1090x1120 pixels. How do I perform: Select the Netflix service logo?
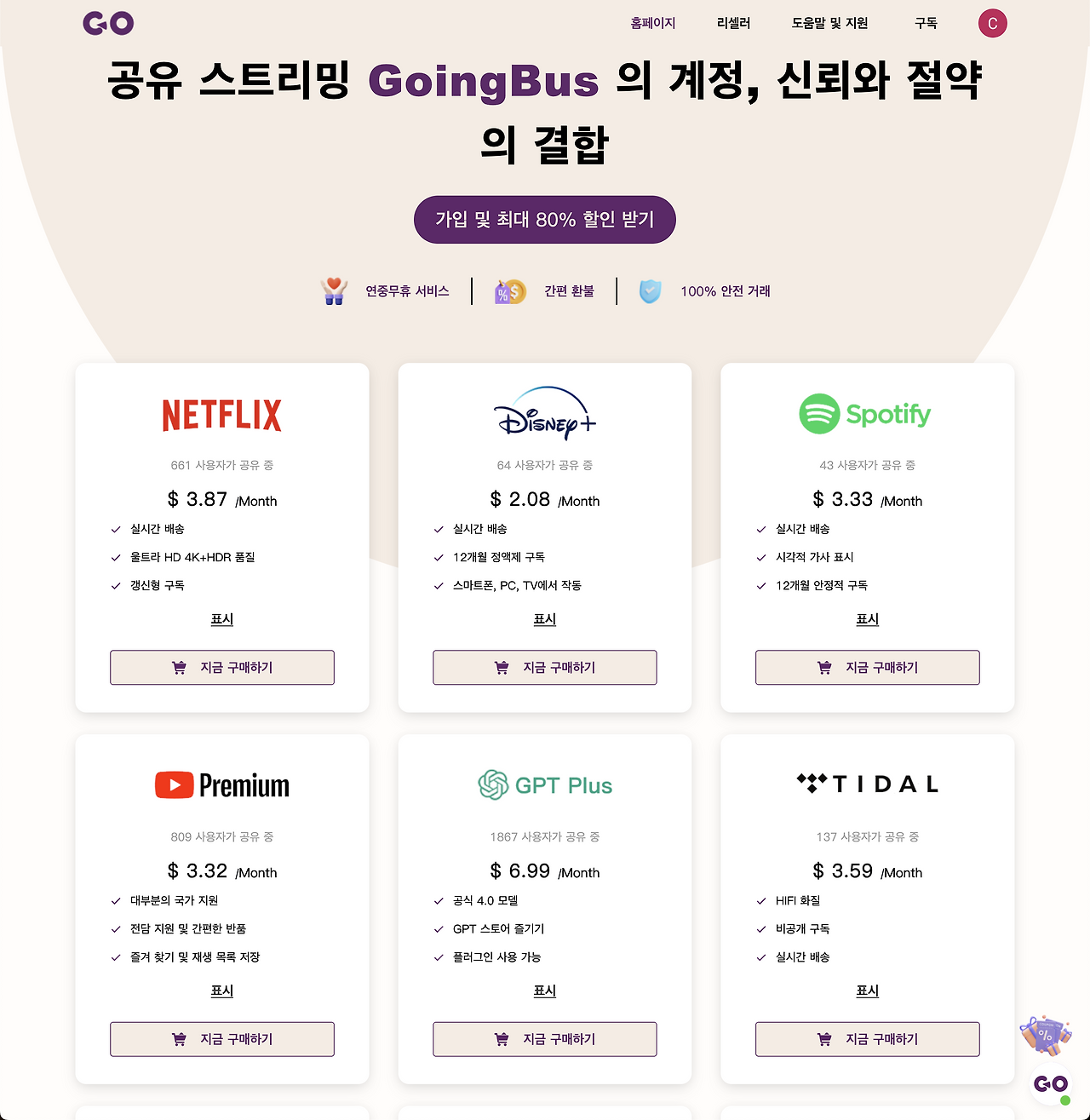221,415
